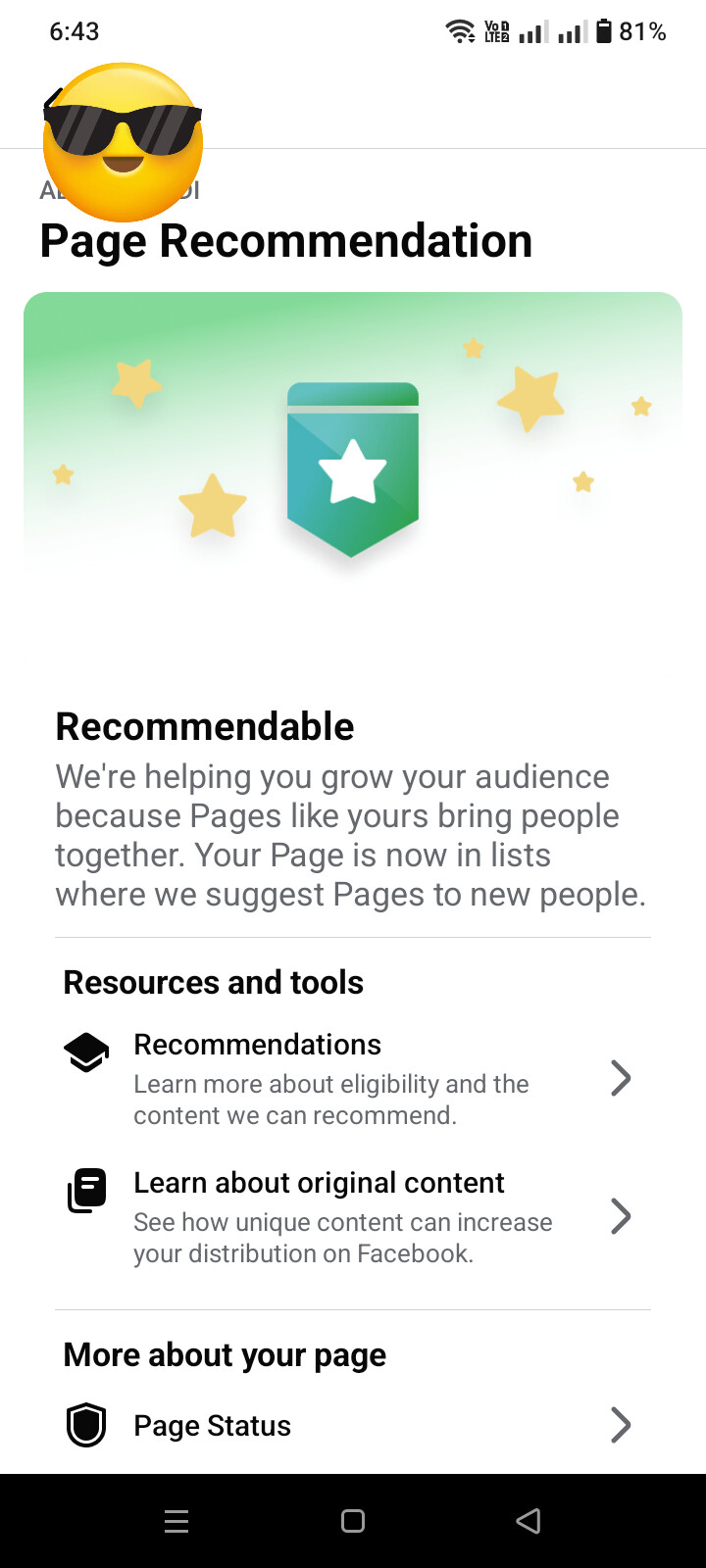Go to the home screen

[x=353, y=1521]
